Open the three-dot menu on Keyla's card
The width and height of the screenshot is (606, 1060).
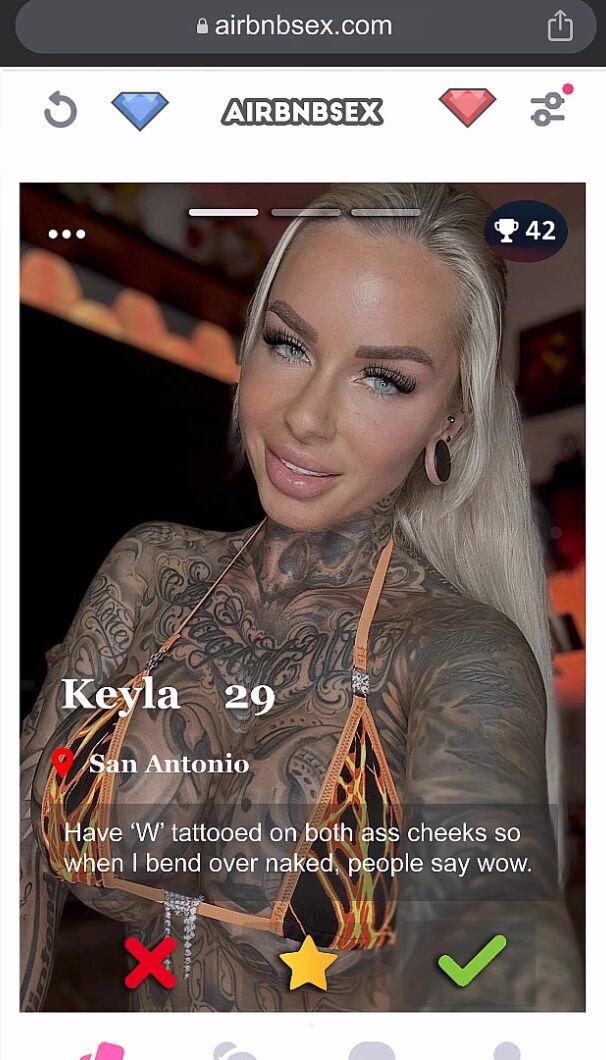coord(67,234)
